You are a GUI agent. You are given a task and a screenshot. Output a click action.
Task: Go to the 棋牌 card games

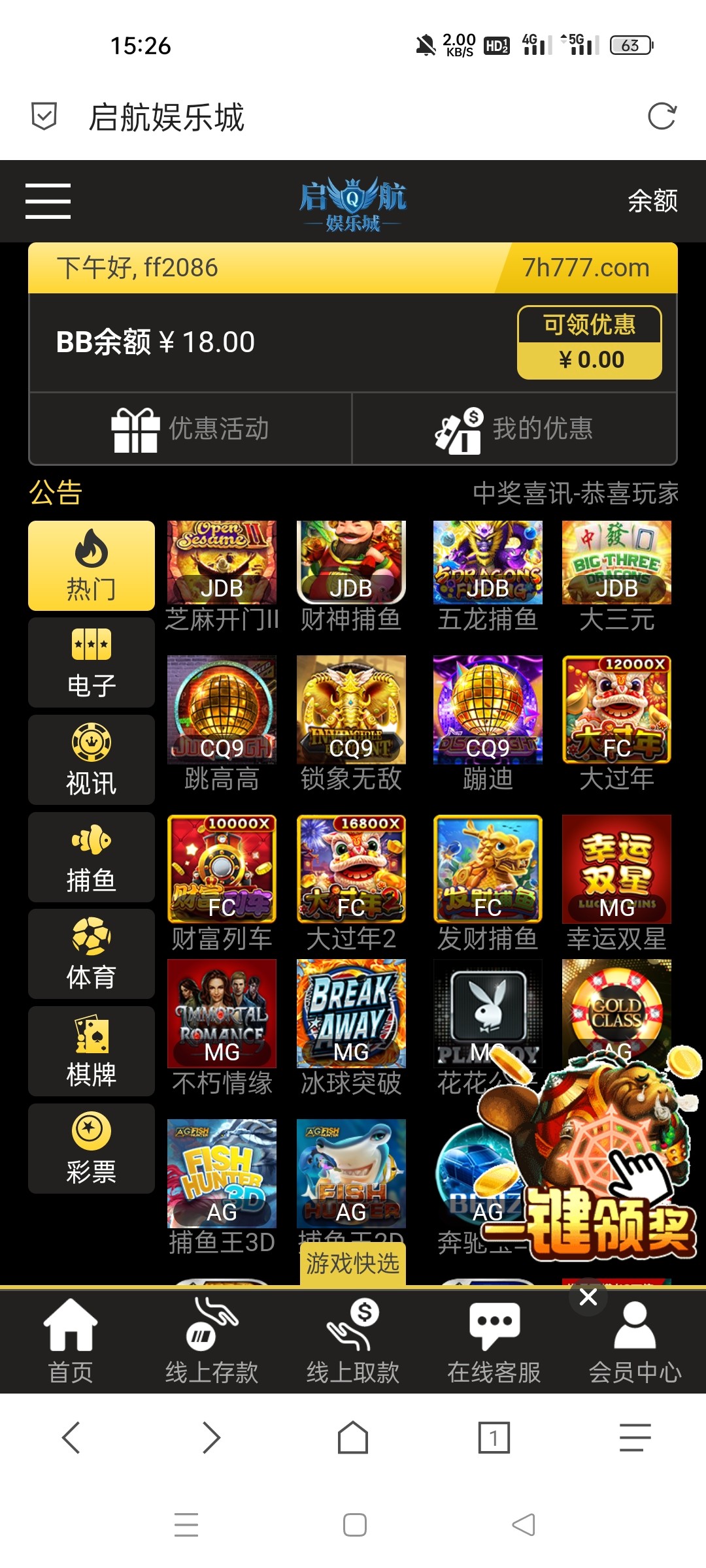tap(92, 1051)
